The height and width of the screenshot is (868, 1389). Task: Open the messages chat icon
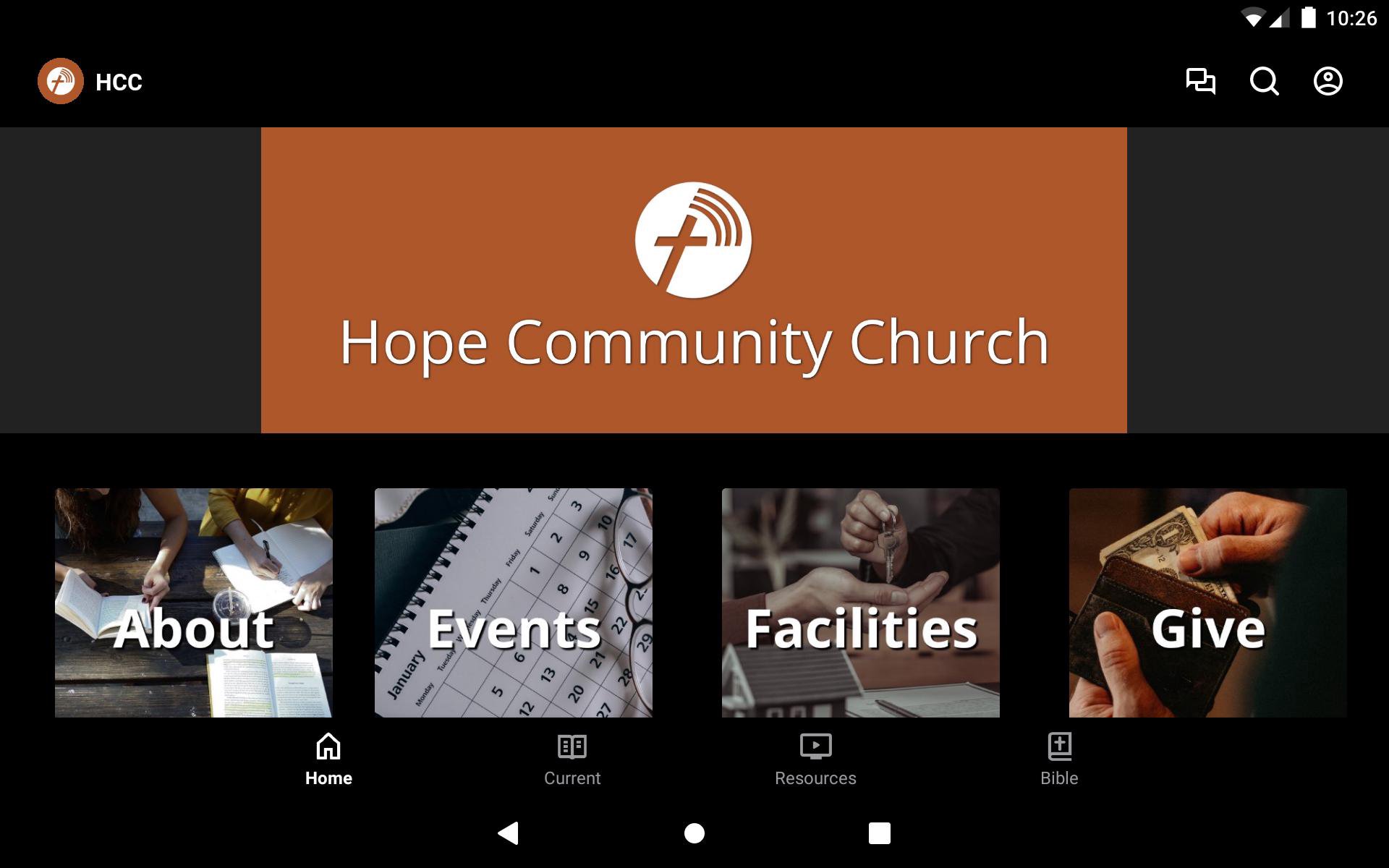(1200, 81)
